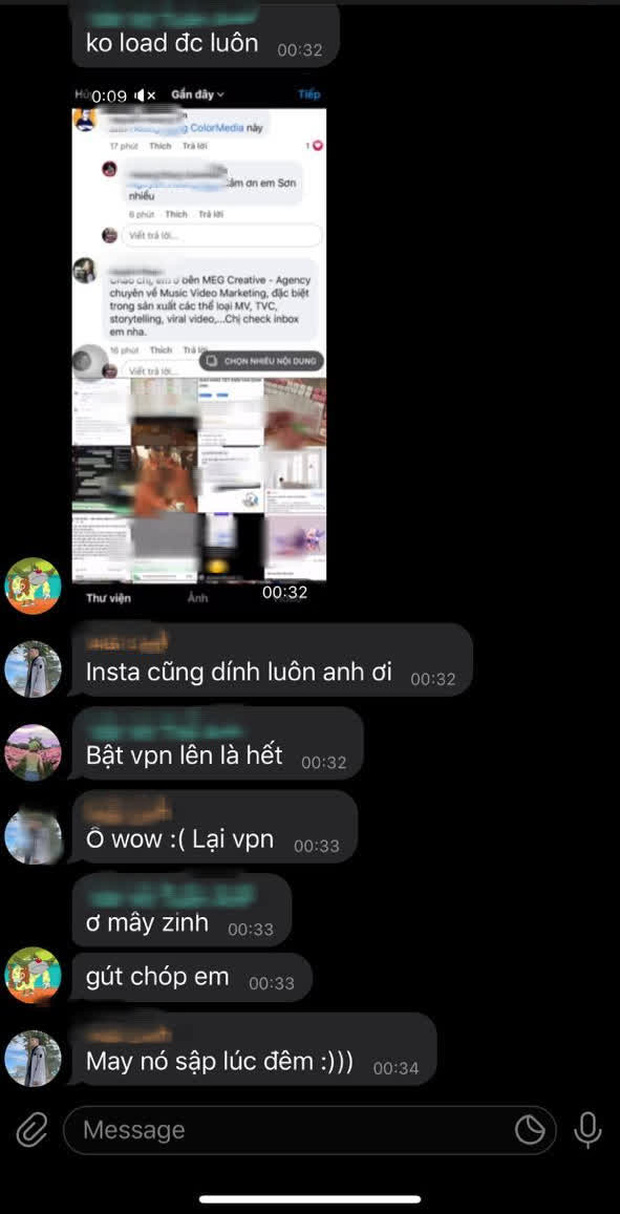Open the attachment paperclip
Viewport: 620px width, 1214px height.
coord(31,1130)
